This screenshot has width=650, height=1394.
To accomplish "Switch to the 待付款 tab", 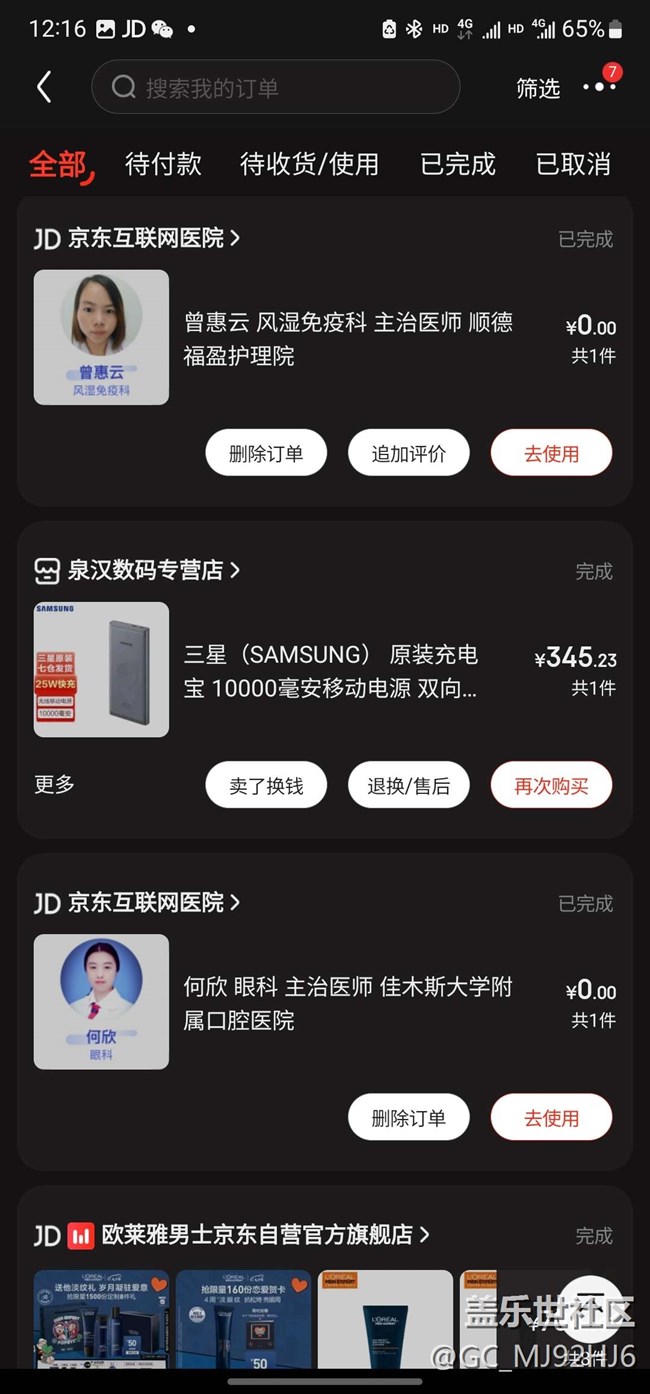I will [163, 164].
